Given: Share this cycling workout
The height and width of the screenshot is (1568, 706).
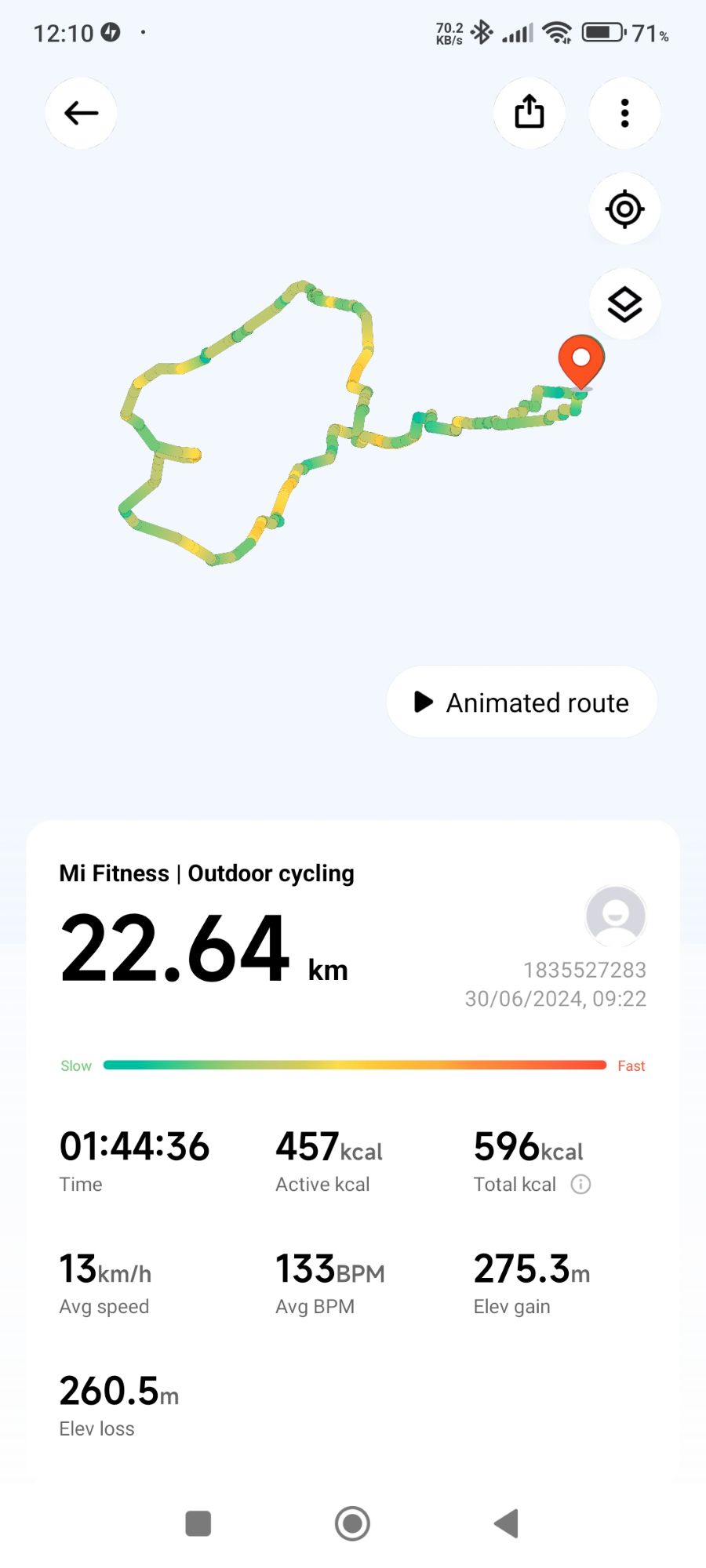Looking at the screenshot, I should click(529, 113).
